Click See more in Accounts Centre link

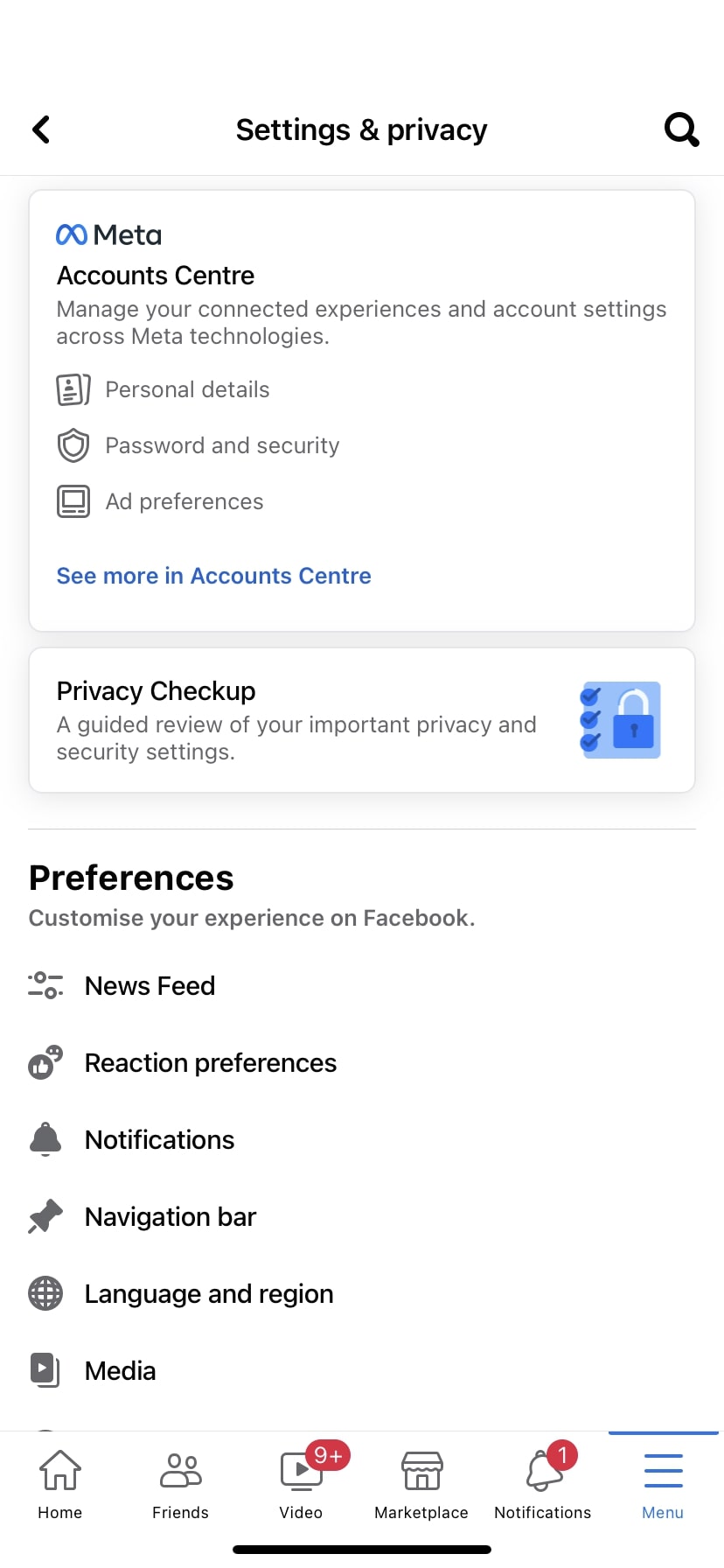point(213,576)
